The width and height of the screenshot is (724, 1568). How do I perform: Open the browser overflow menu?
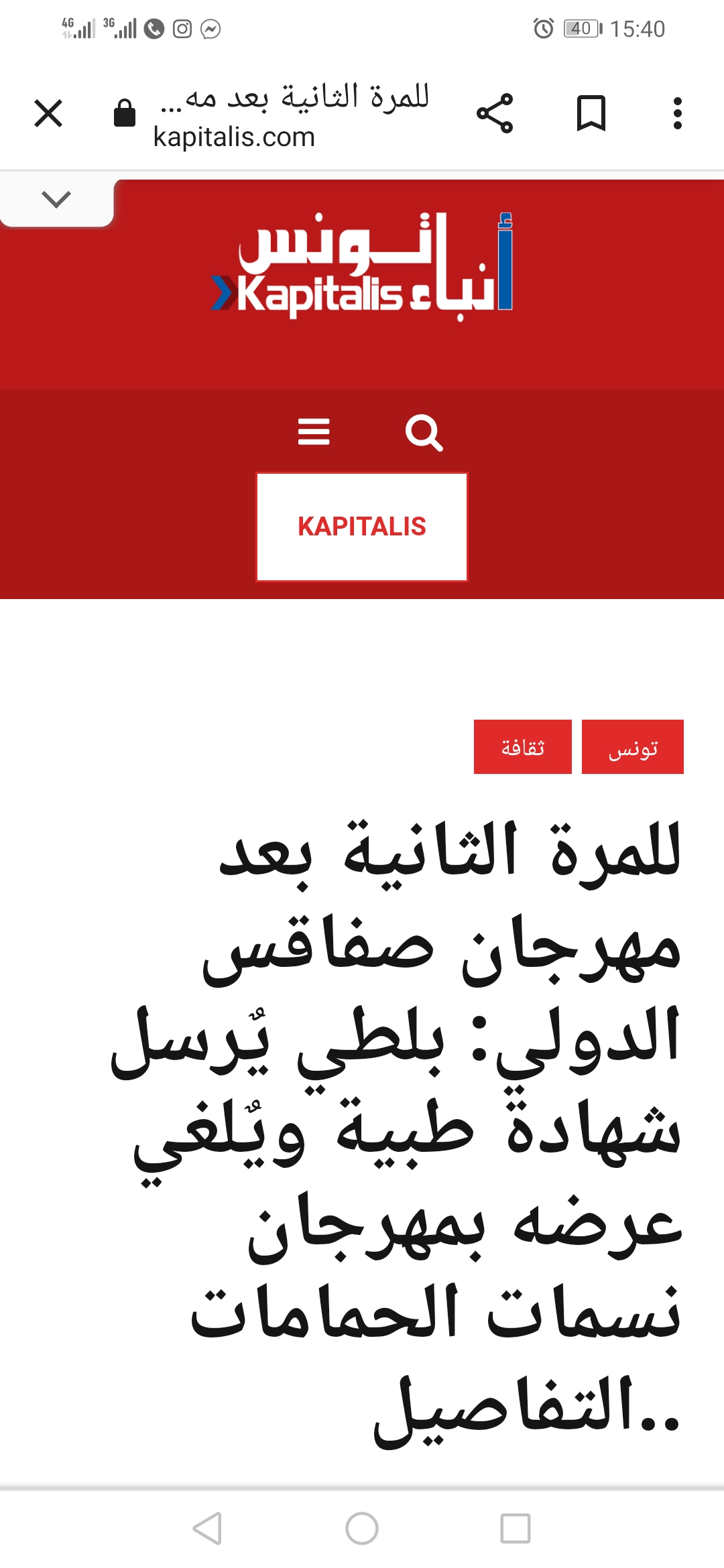pyautogui.click(x=678, y=113)
